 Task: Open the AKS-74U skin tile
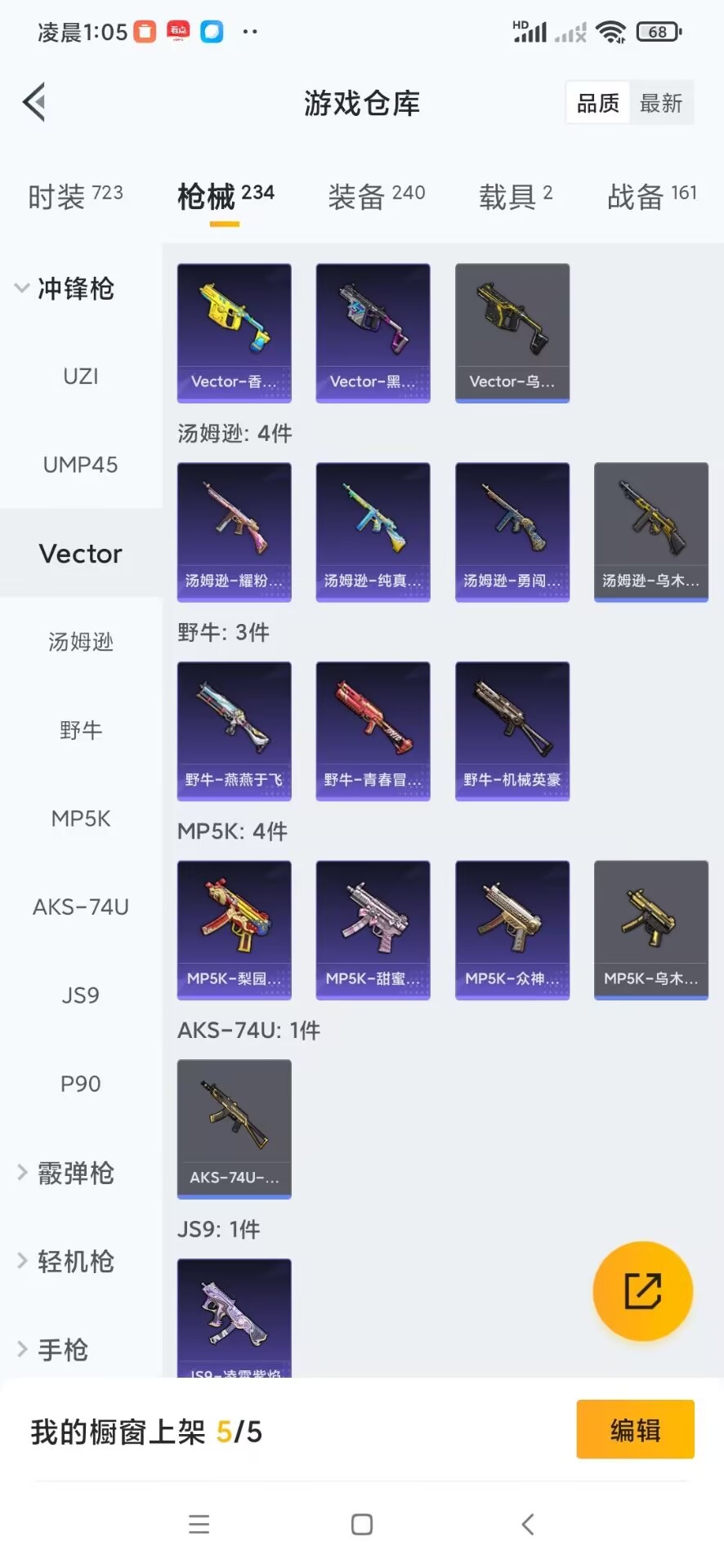pos(235,1129)
